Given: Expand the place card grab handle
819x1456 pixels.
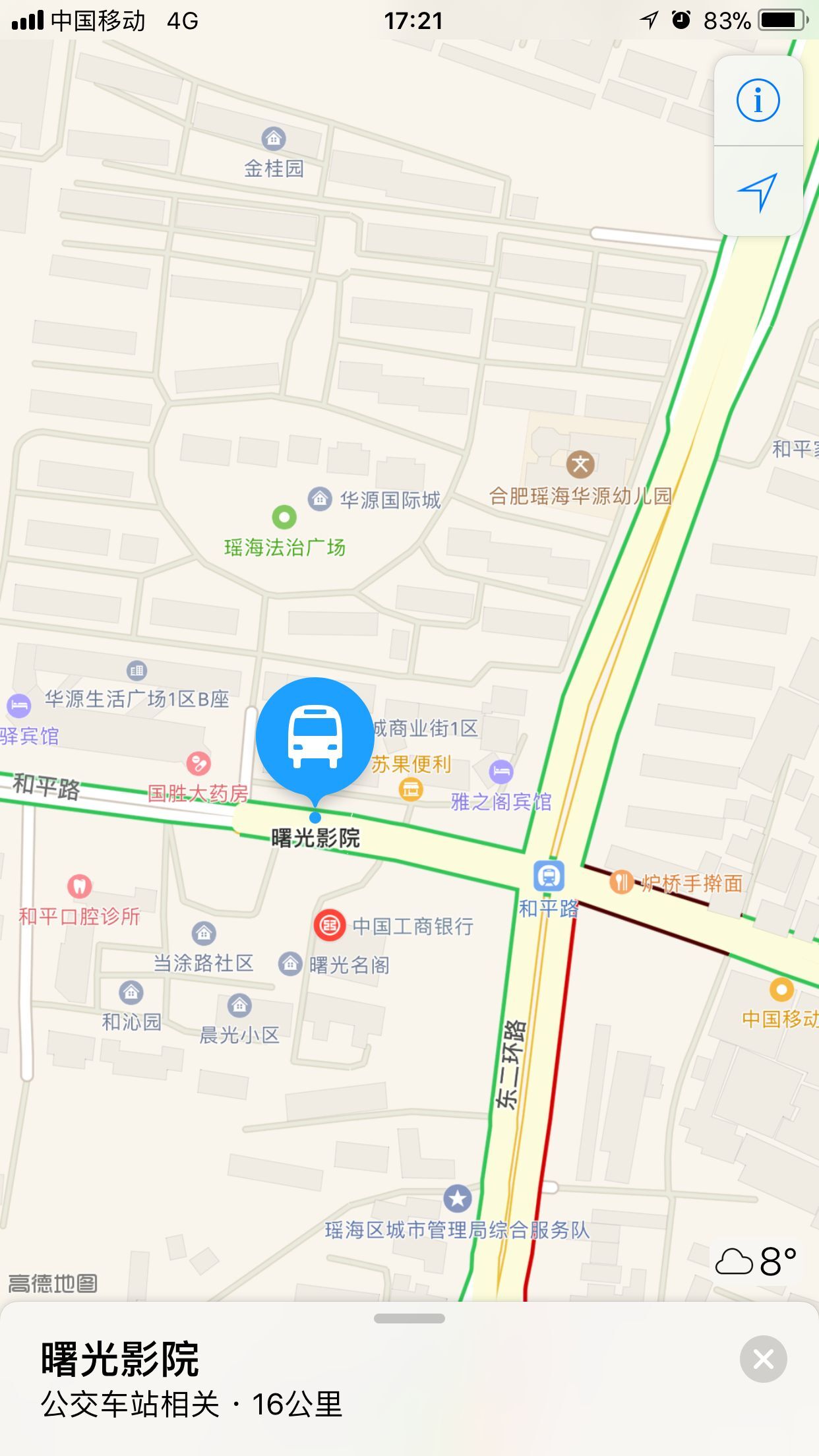Looking at the screenshot, I should tap(409, 1319).
